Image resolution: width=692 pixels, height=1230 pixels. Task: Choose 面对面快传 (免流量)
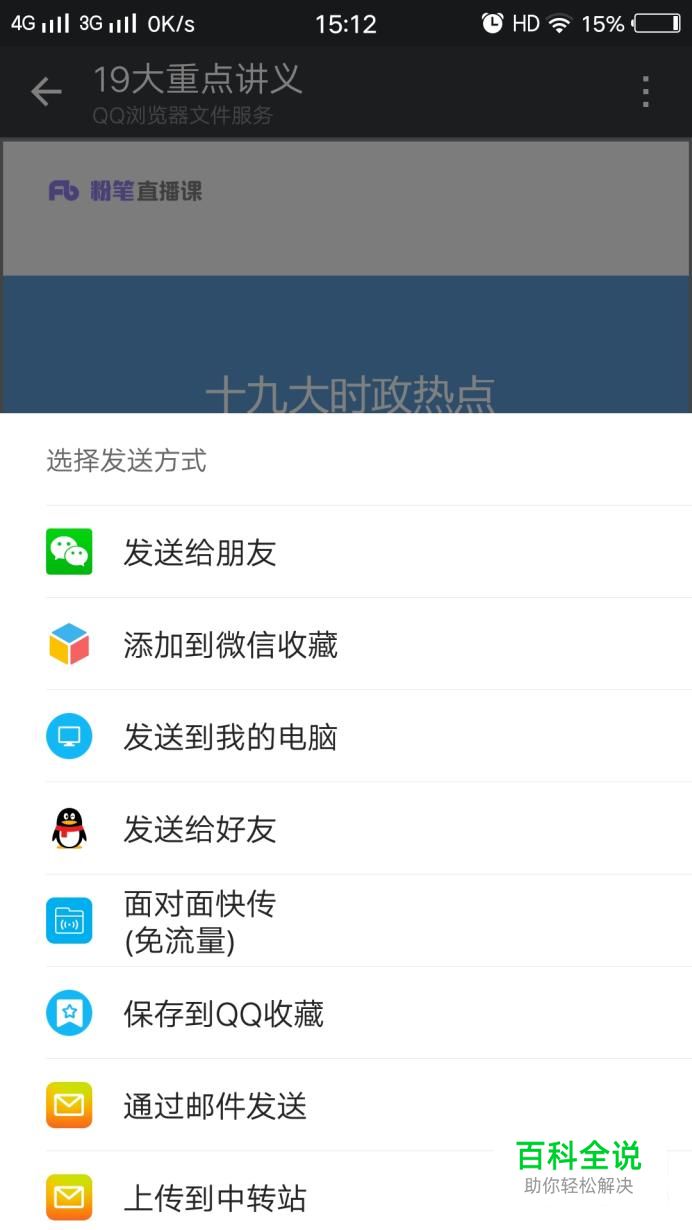tap(346, 921)
